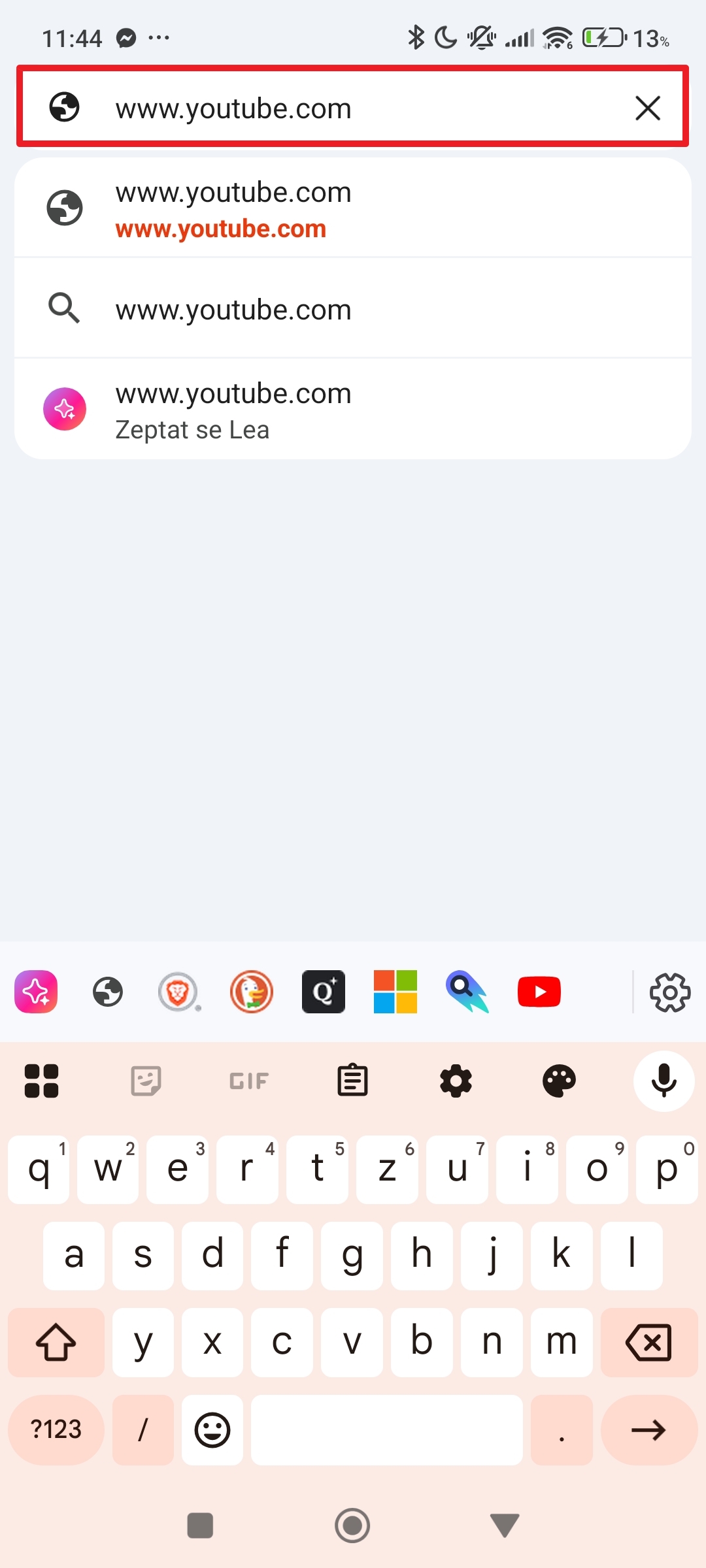
Task: Clear the typed URL text
Action: [647, 108]
